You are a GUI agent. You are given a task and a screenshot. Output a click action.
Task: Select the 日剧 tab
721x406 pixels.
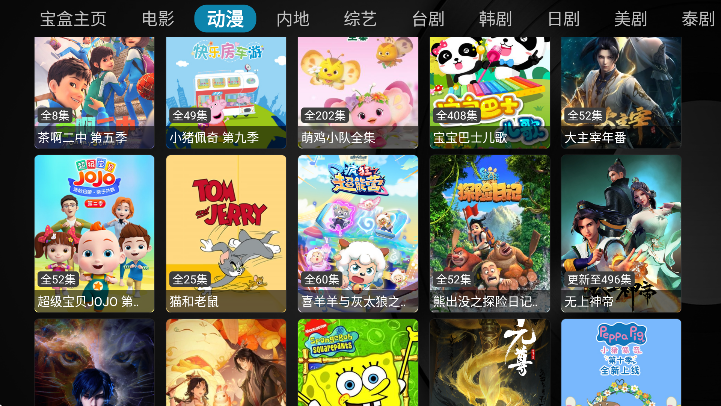coord(563,18)
